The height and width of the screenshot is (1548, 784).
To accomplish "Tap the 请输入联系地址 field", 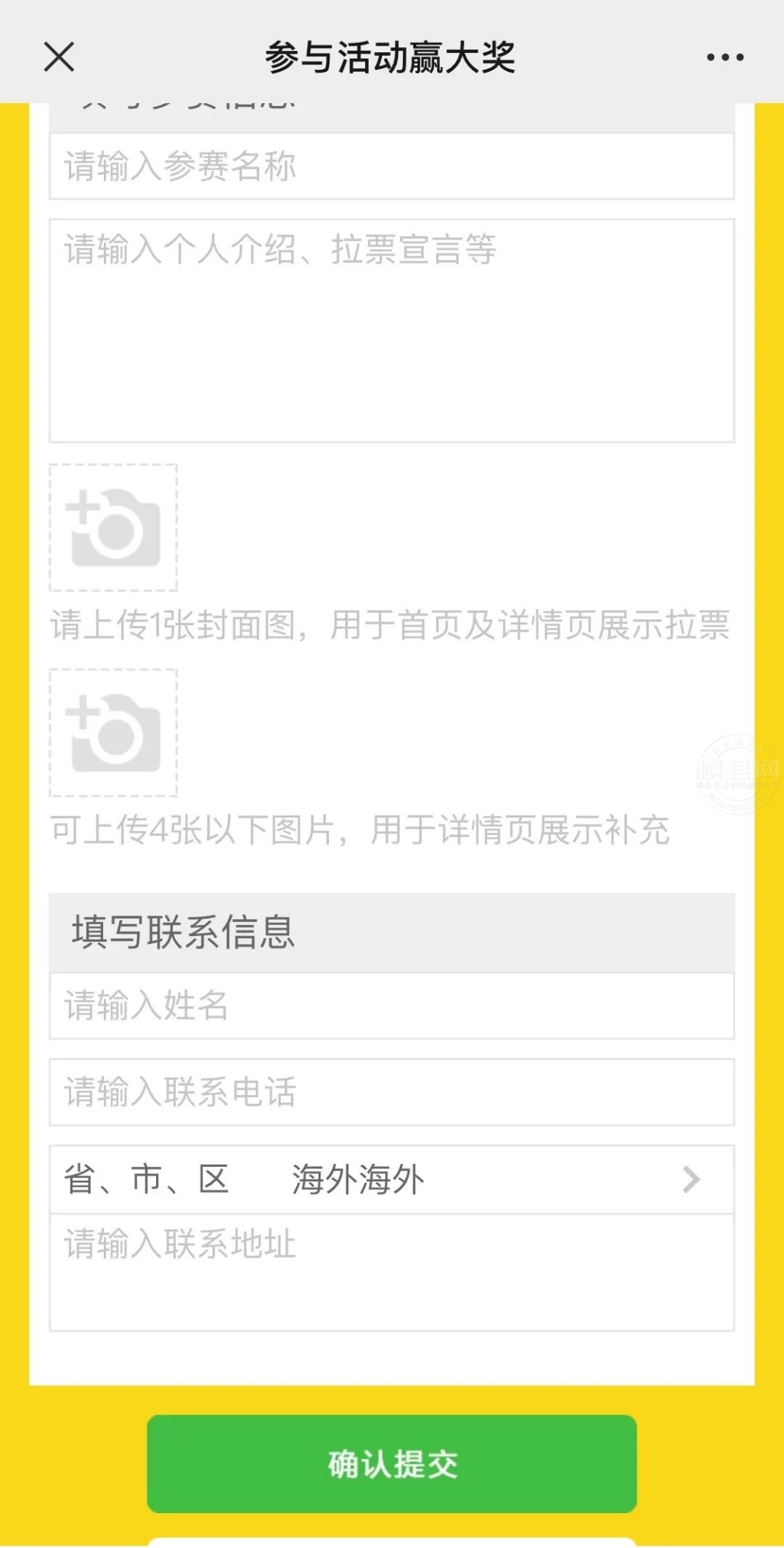I will [392, 1272].
